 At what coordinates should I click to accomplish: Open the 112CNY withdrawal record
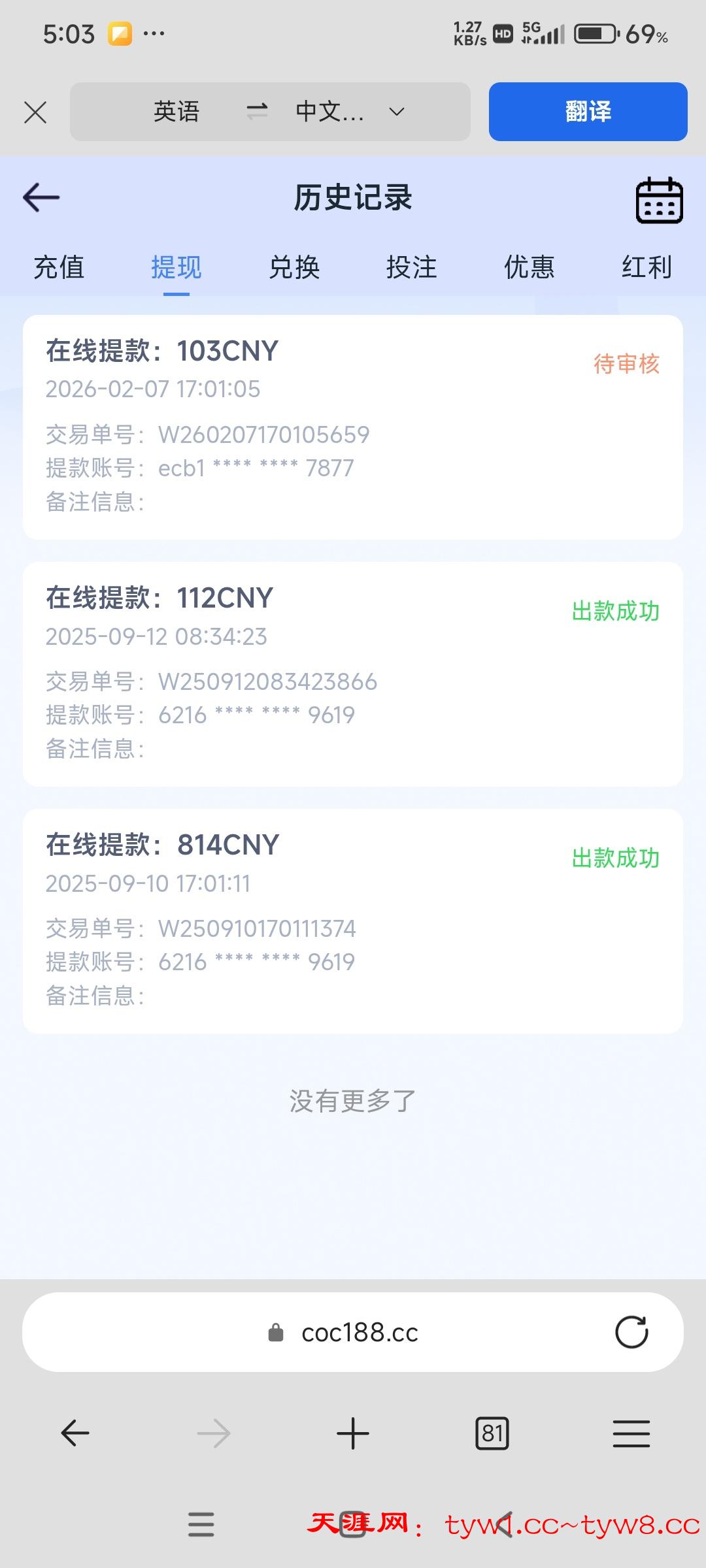[353, 674]
